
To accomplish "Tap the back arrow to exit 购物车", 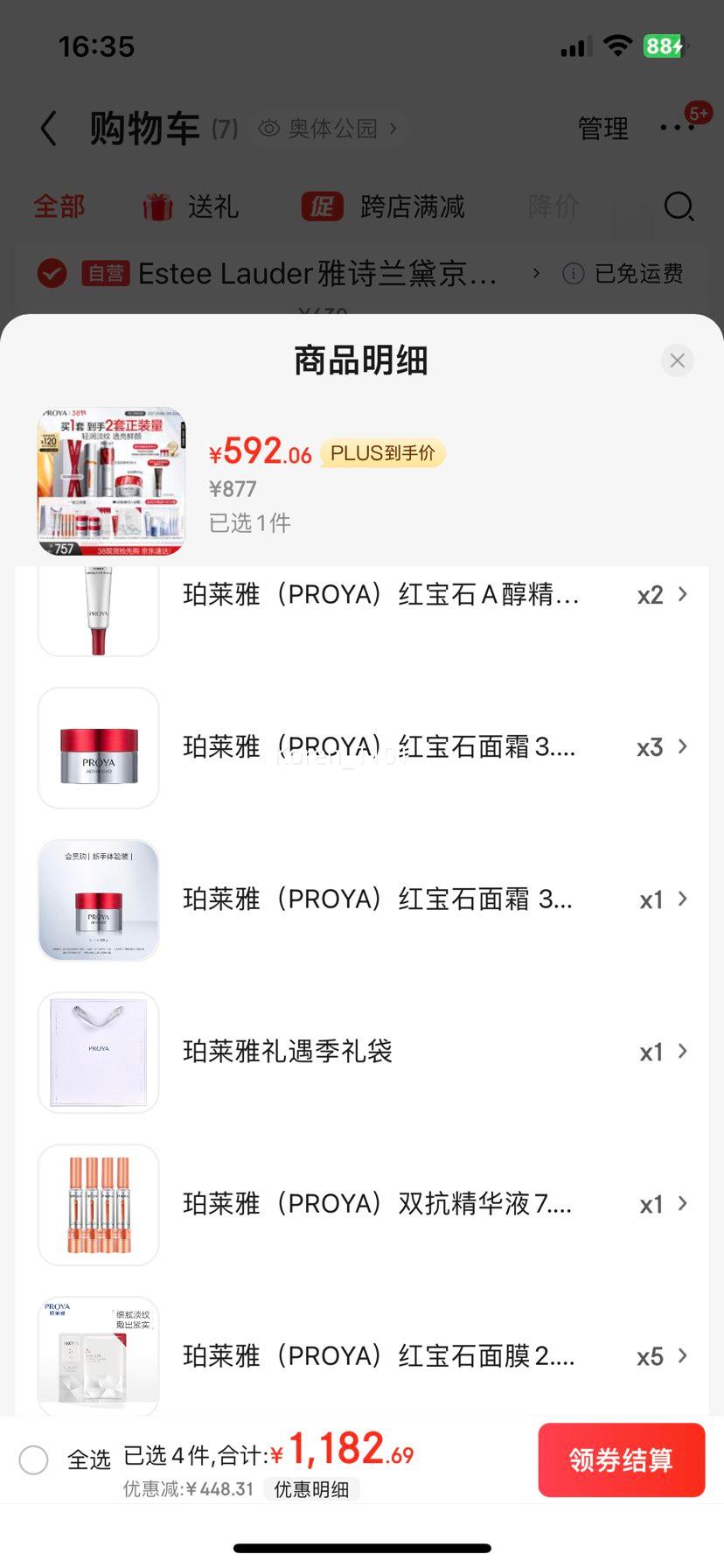I will pos(48,128).
